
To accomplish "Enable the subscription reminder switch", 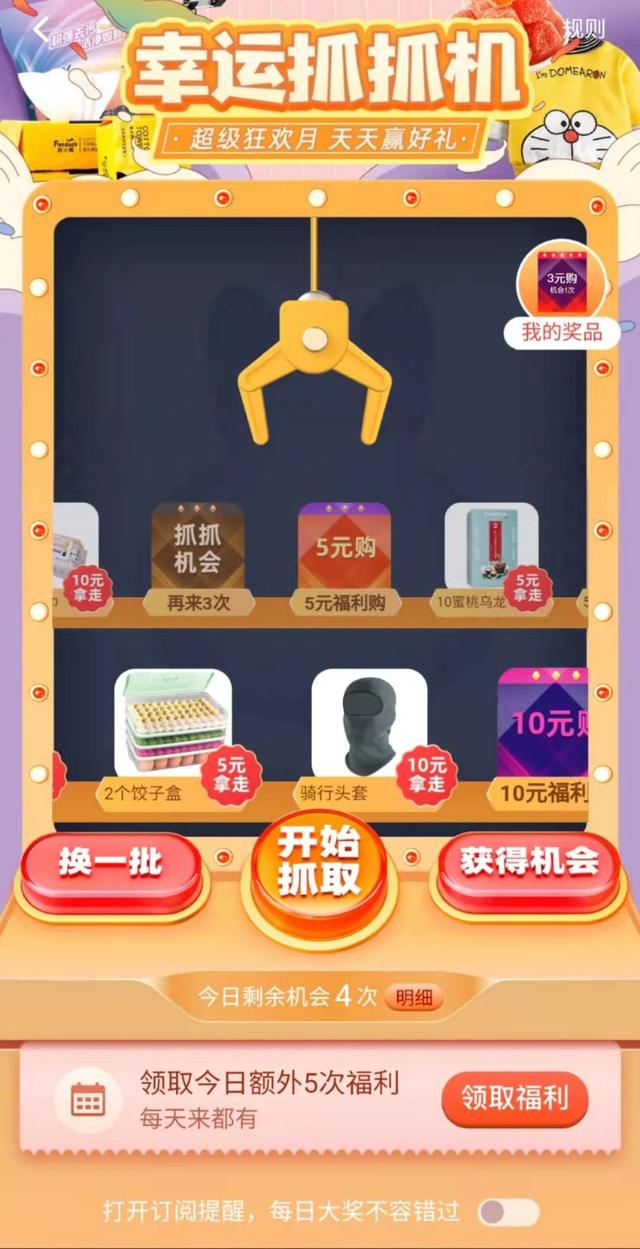I will point(507,1212).
